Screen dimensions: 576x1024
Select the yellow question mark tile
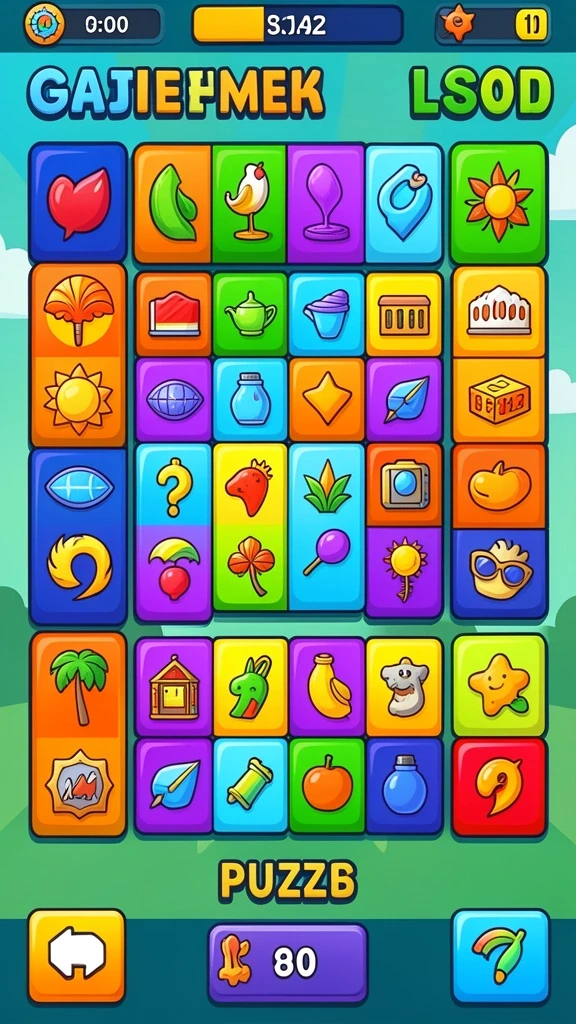[x=174, y=485]
